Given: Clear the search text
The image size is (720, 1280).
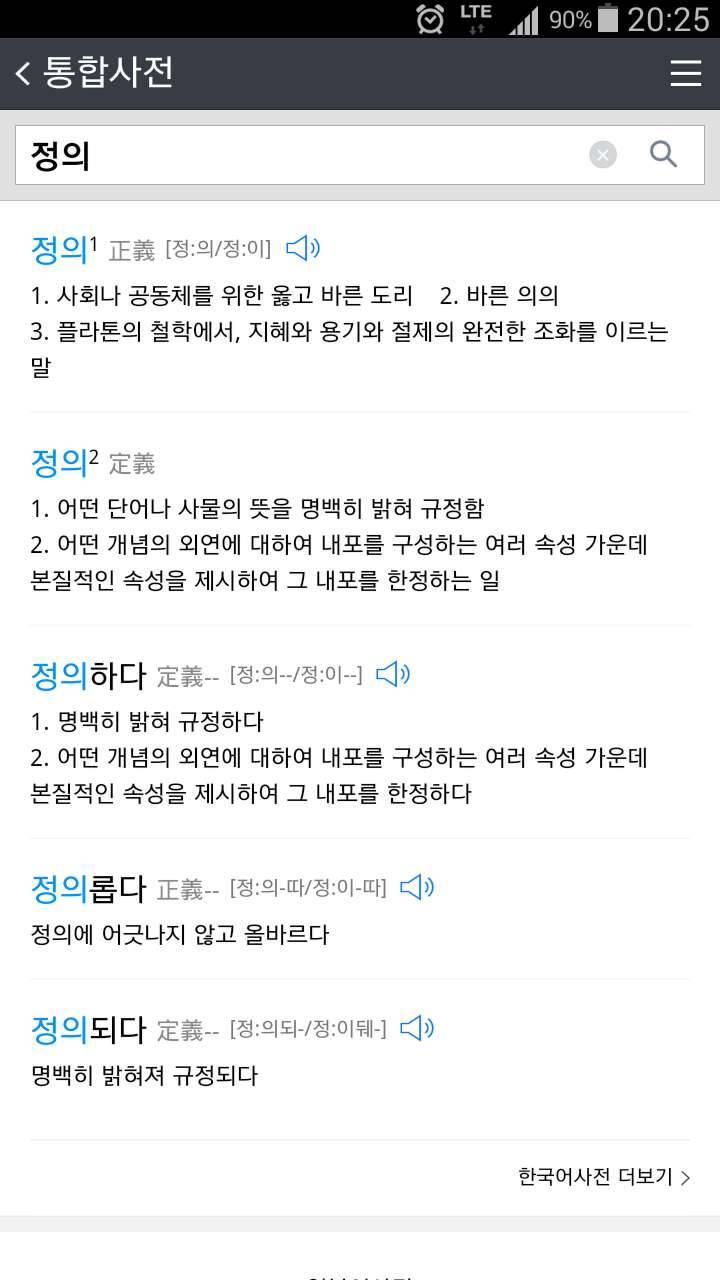Looking at the screenshot, I should [x=603, y=155].
